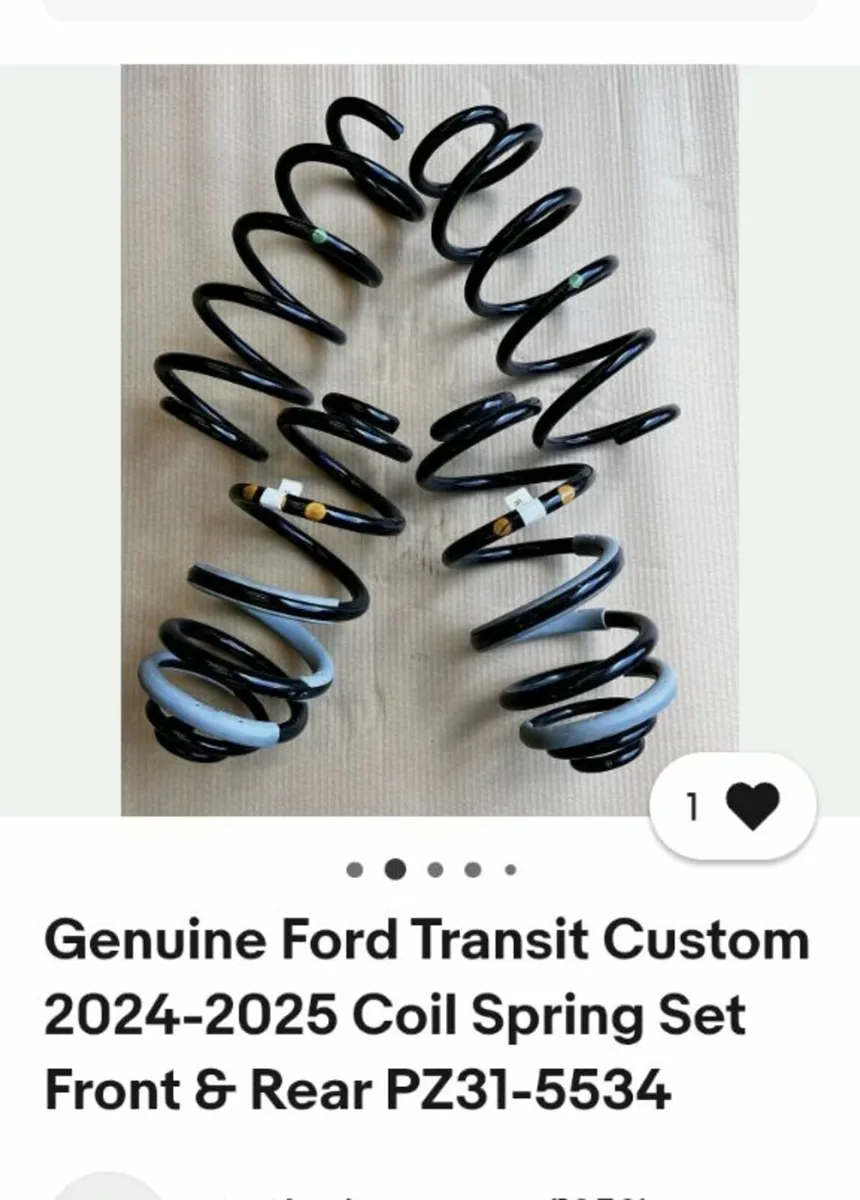Select the fifth carousel dot
Image resolution: width=860 pixels, height=1200 pixels.
[510, 868]
